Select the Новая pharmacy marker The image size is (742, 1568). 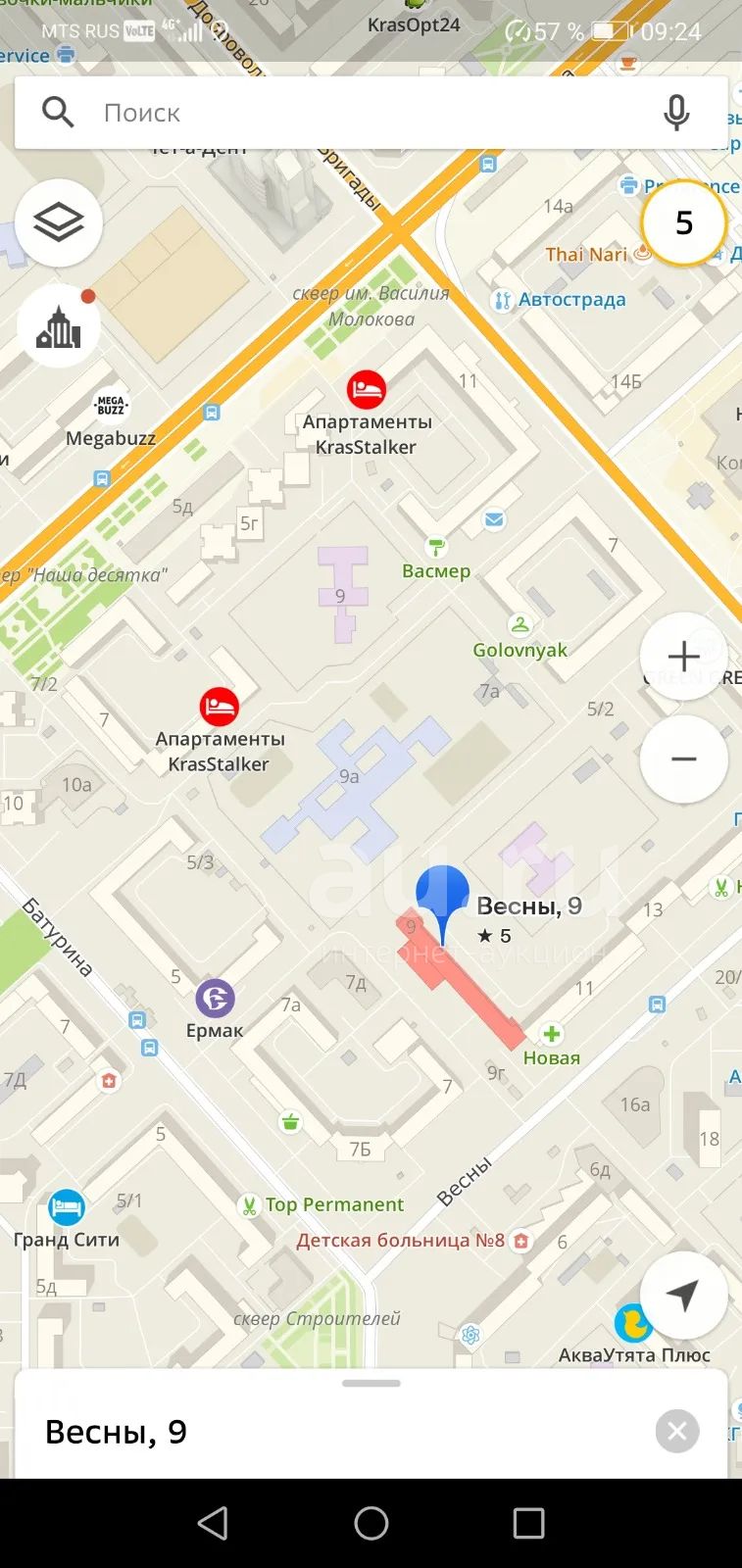click(x=552, y=1034)
